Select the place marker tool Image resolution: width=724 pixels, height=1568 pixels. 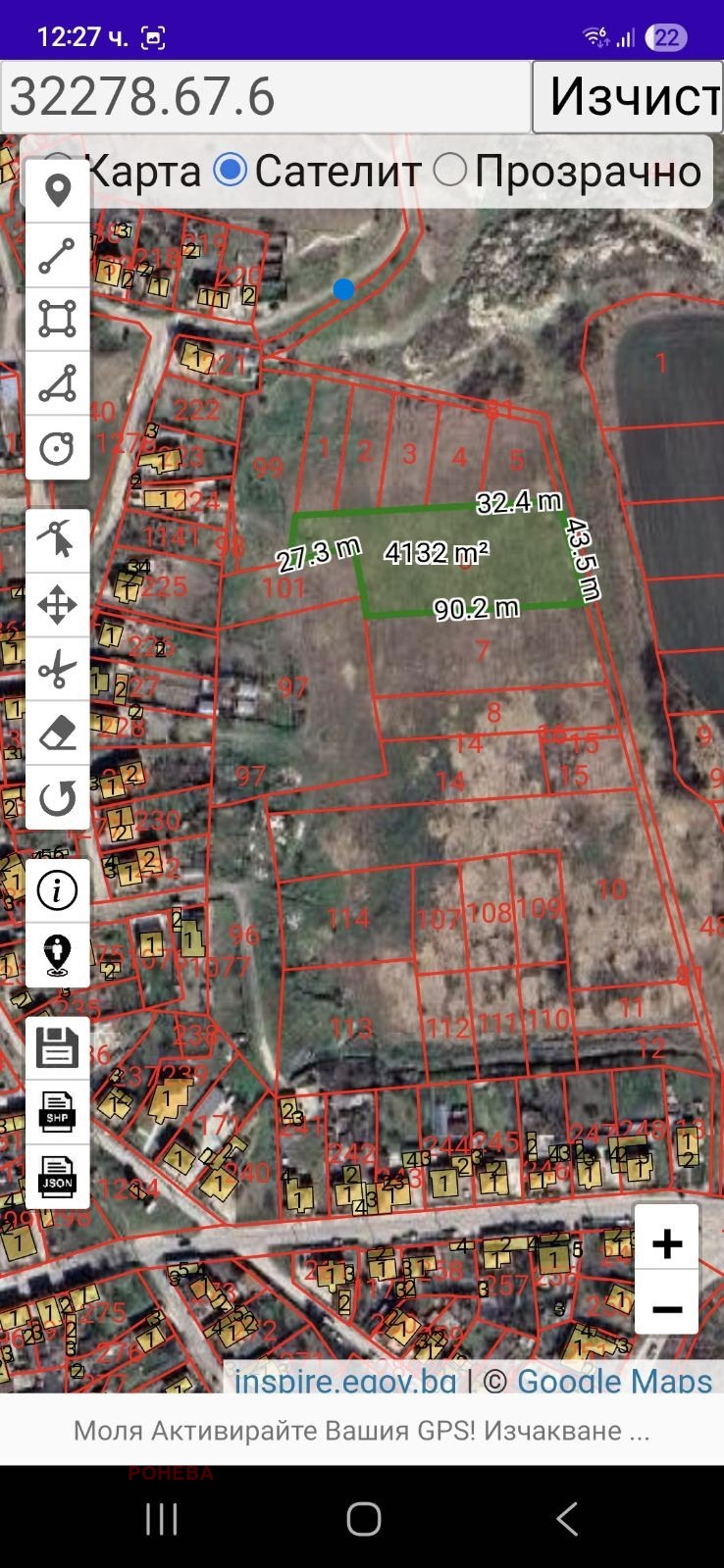point(58,191)
